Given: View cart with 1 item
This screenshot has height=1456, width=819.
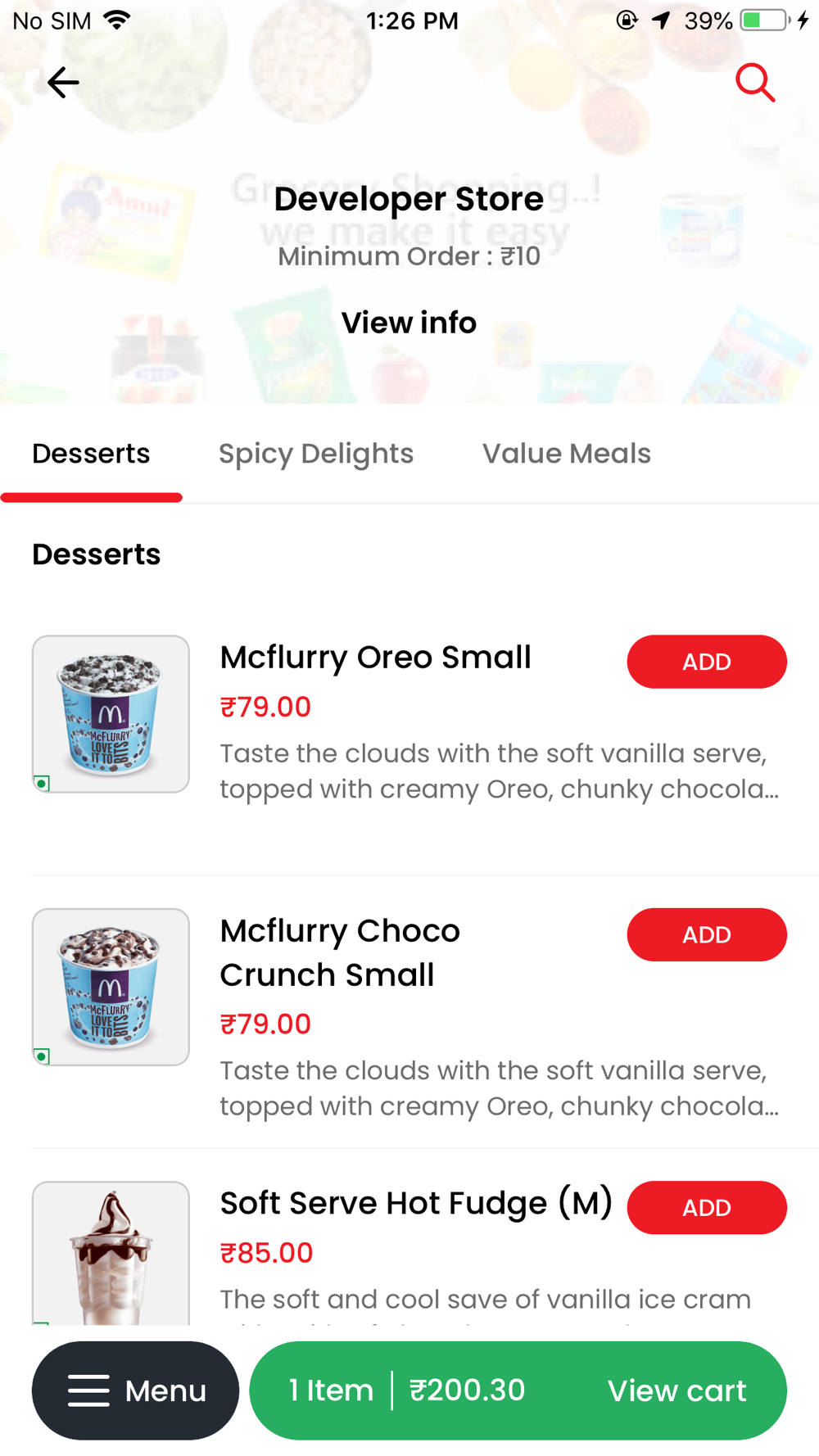Looking at the screenshot, I should (518, 1390).
